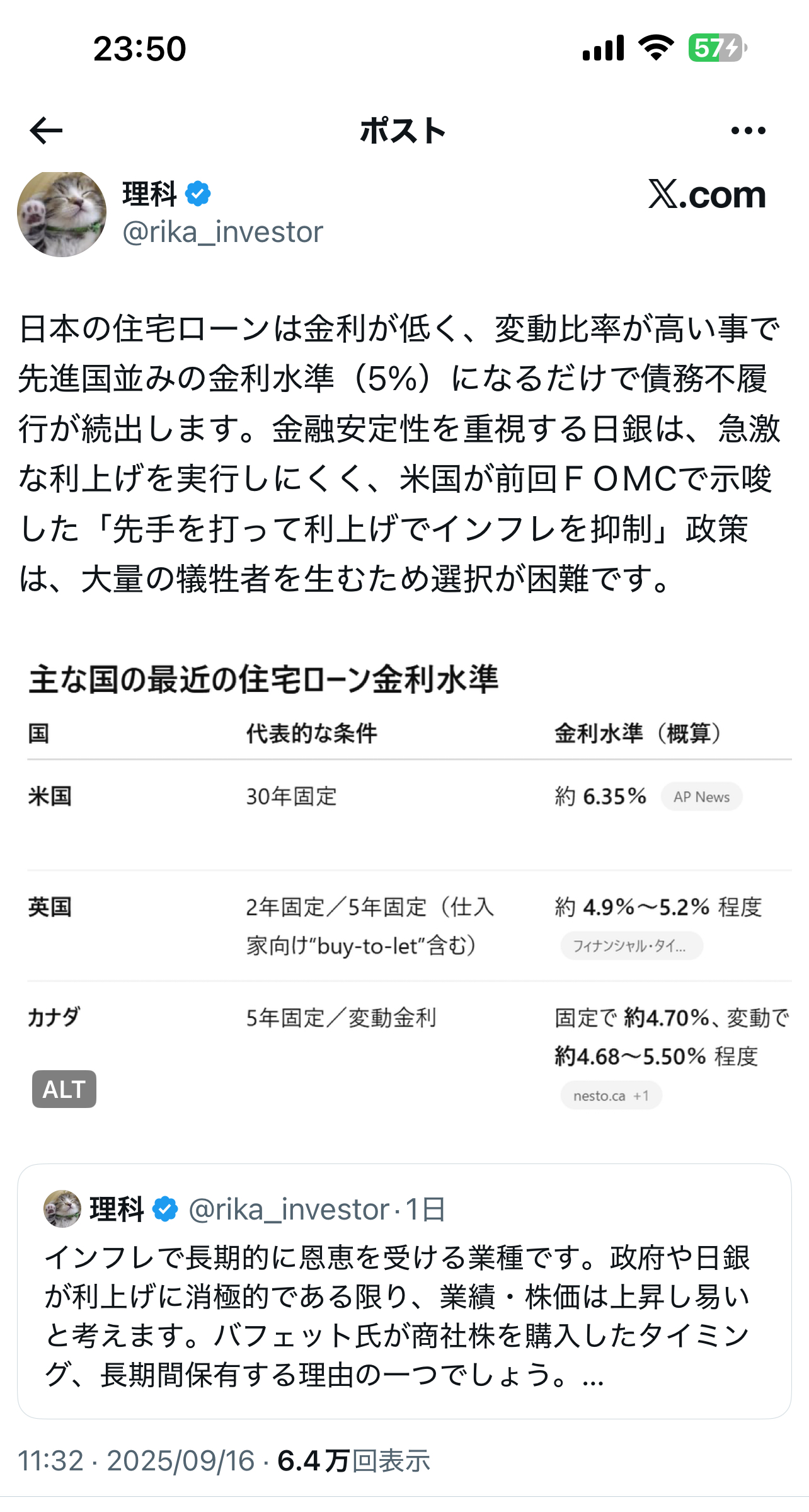This screenshot has height=1512, width=809.
Task: Open the three-dot overflow menu
Action: (x=748, y=130)
